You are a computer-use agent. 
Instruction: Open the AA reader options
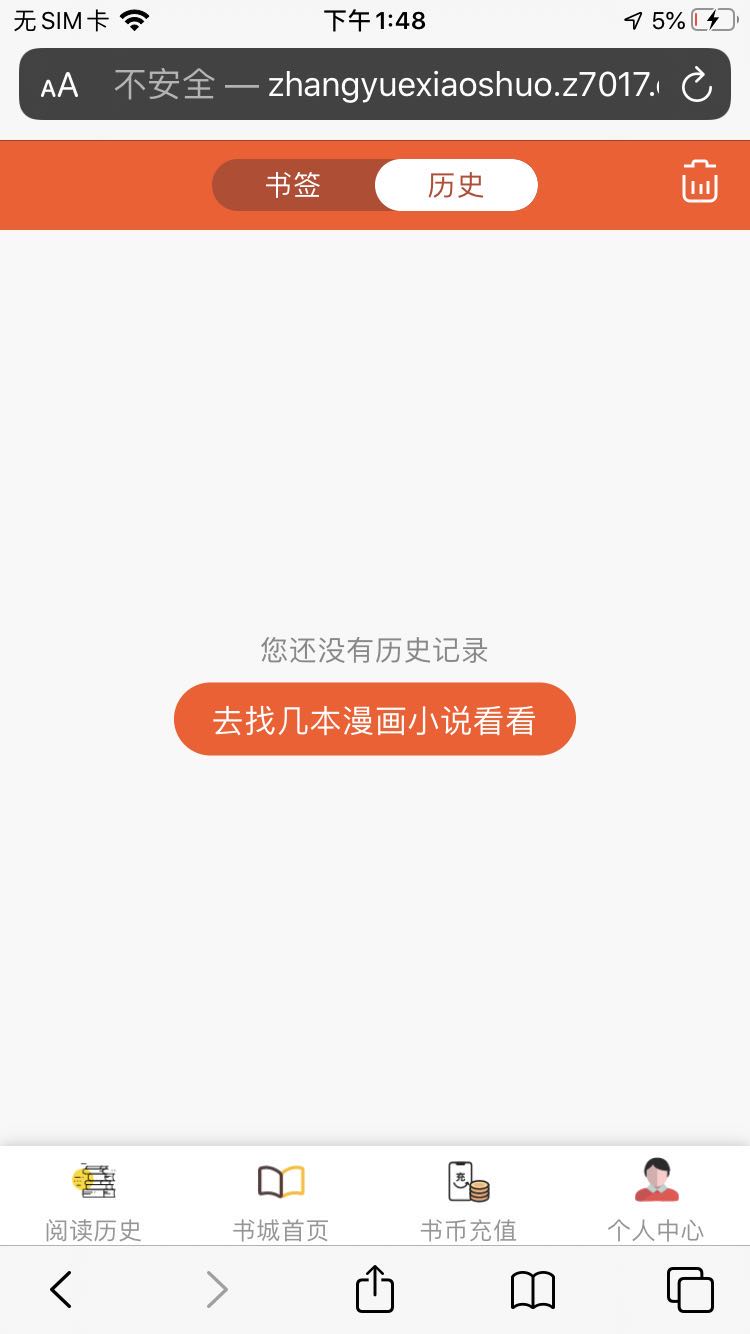[59, 85]
